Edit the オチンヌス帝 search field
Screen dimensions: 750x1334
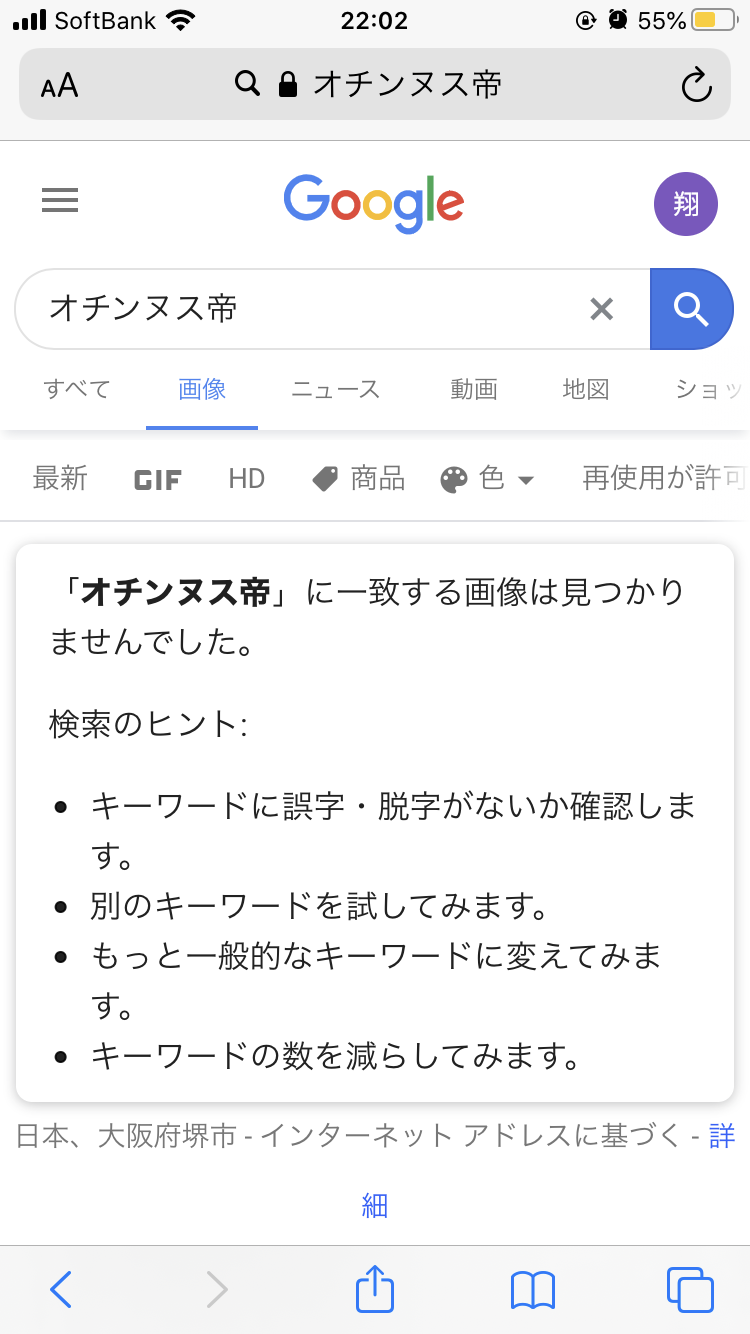click(300, 309)
